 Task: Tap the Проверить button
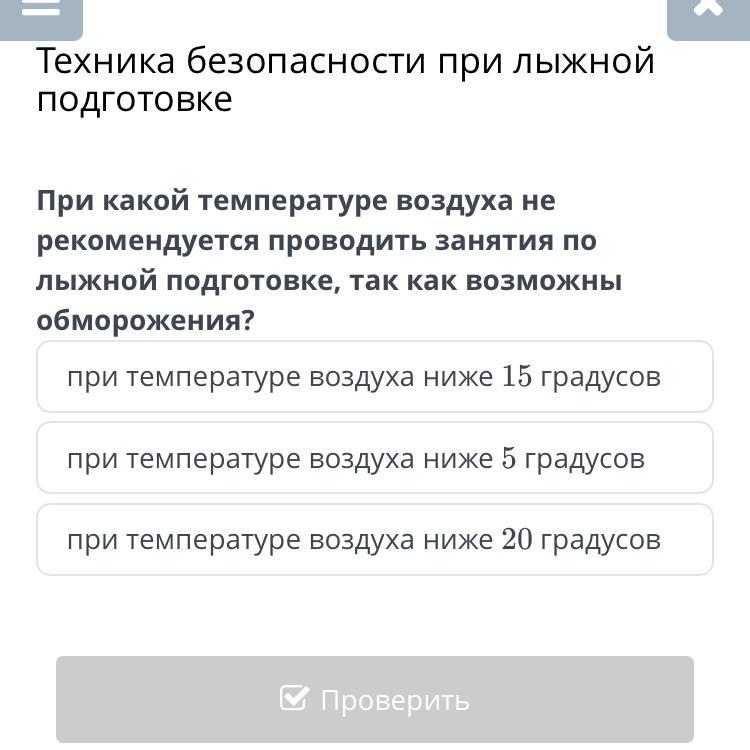point(375,699)
